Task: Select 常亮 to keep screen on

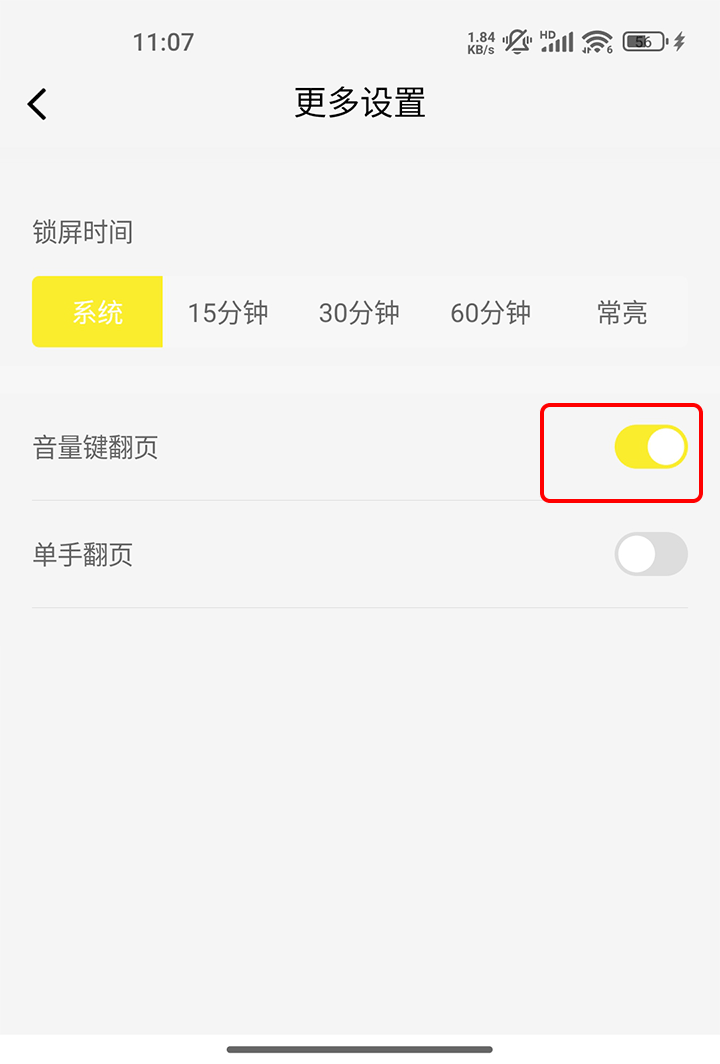Action: [622, 312]
